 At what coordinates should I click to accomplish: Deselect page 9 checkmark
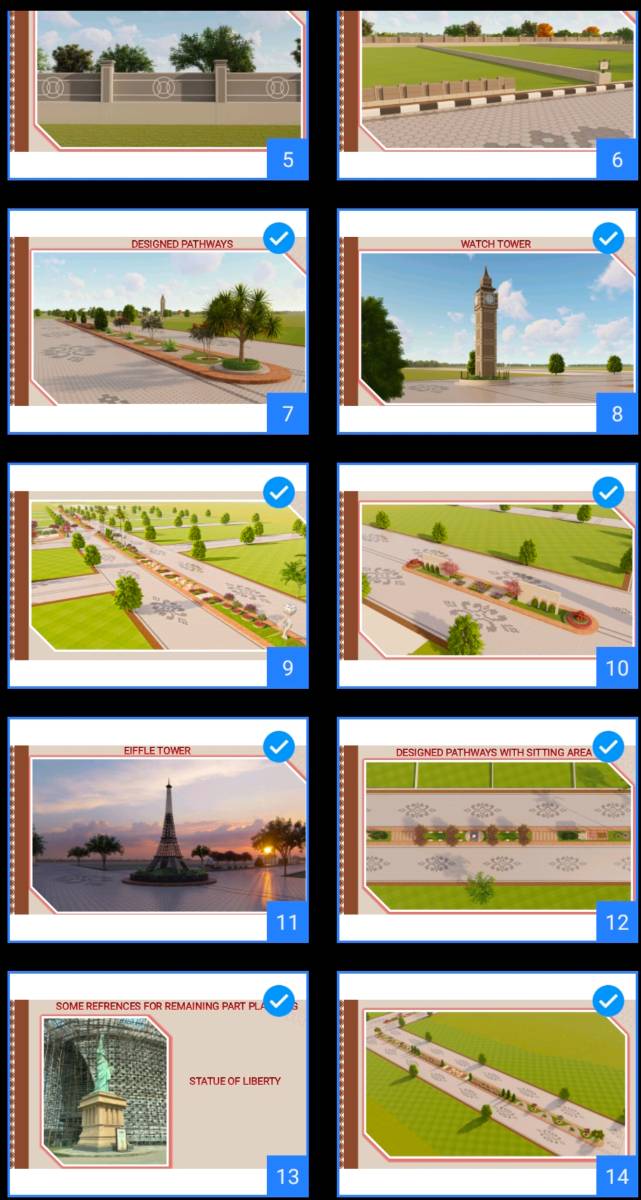pyautogui.click(x=279, y=492)
